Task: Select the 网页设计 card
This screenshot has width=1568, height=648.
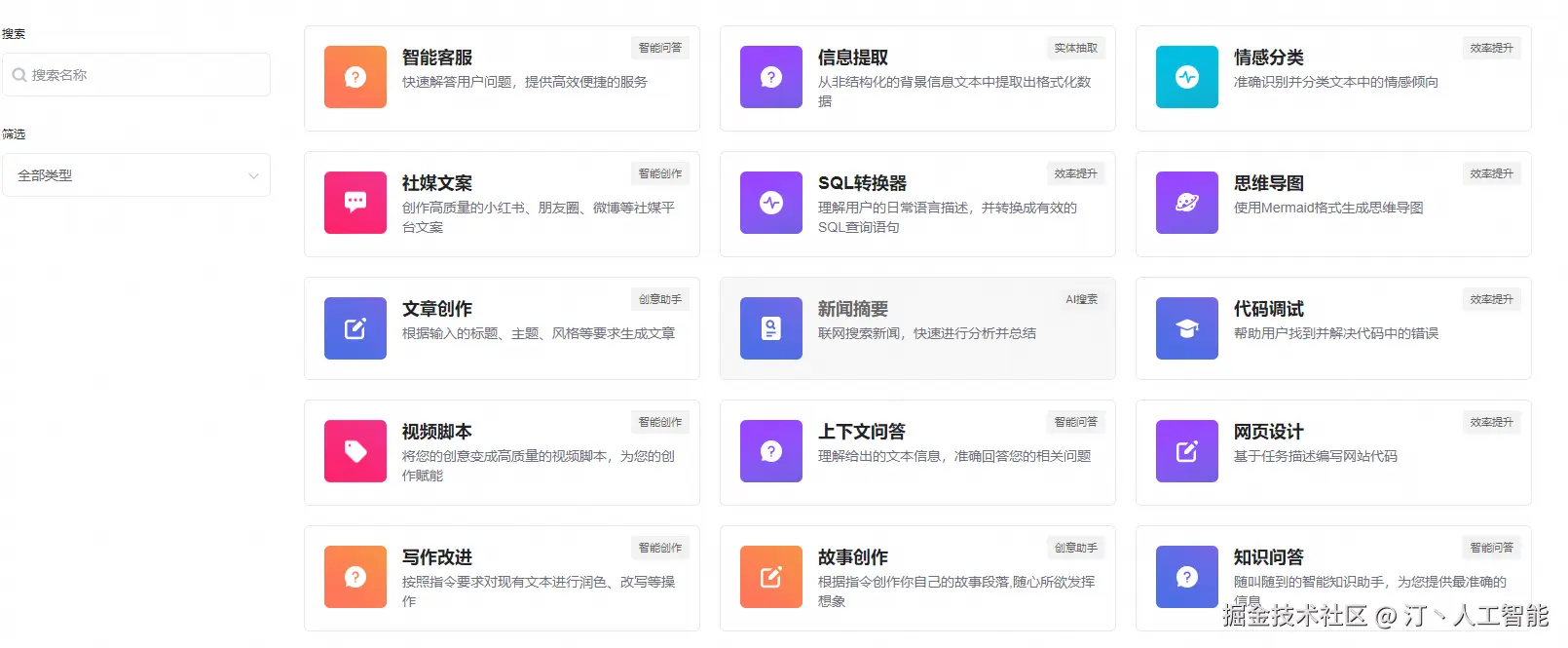Action: pyautogui.click(x=1333, y=452)
